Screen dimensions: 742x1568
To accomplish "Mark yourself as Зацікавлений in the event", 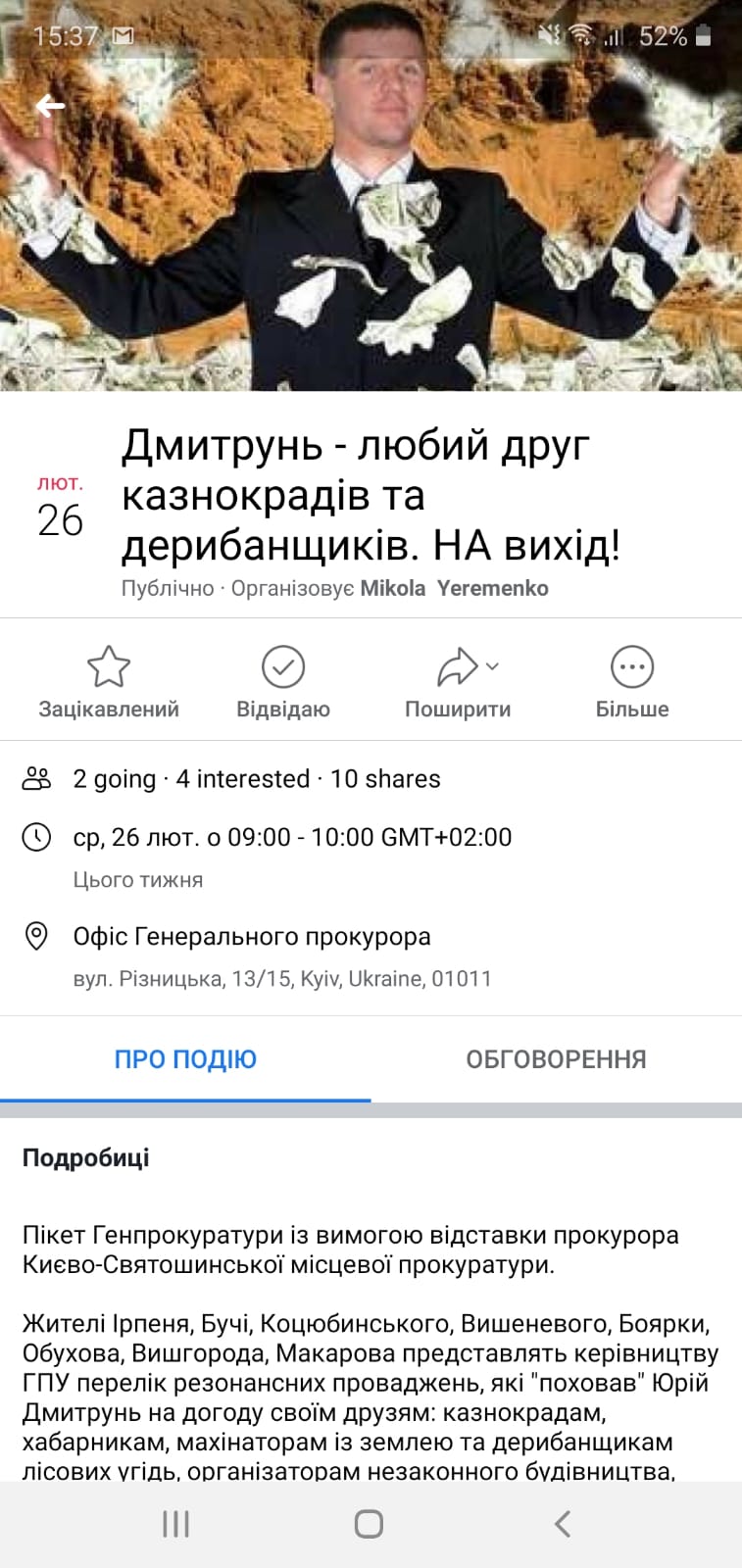I will [x=109, y=682].
